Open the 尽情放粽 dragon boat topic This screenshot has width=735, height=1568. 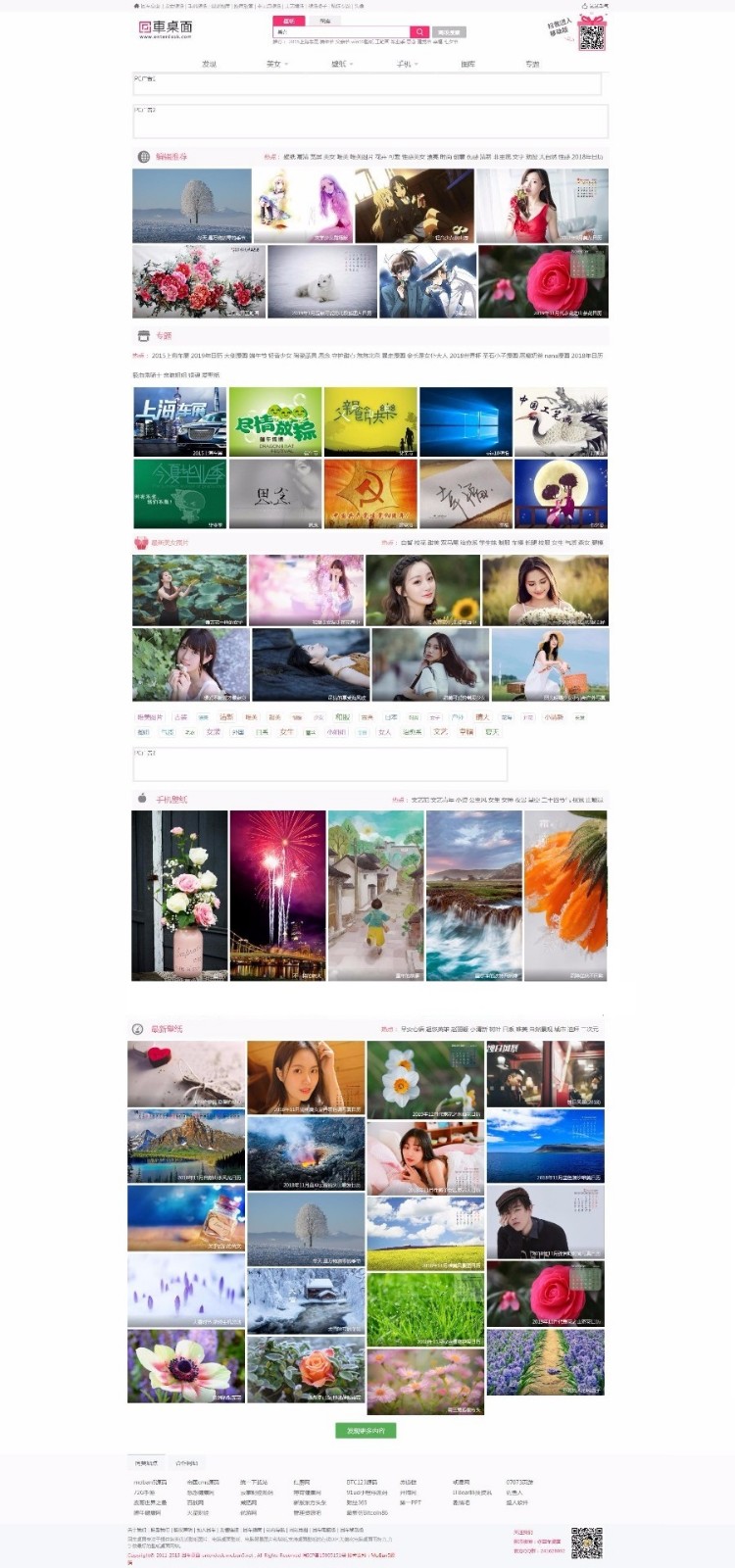pyautogui.click(x=274, y=421)
